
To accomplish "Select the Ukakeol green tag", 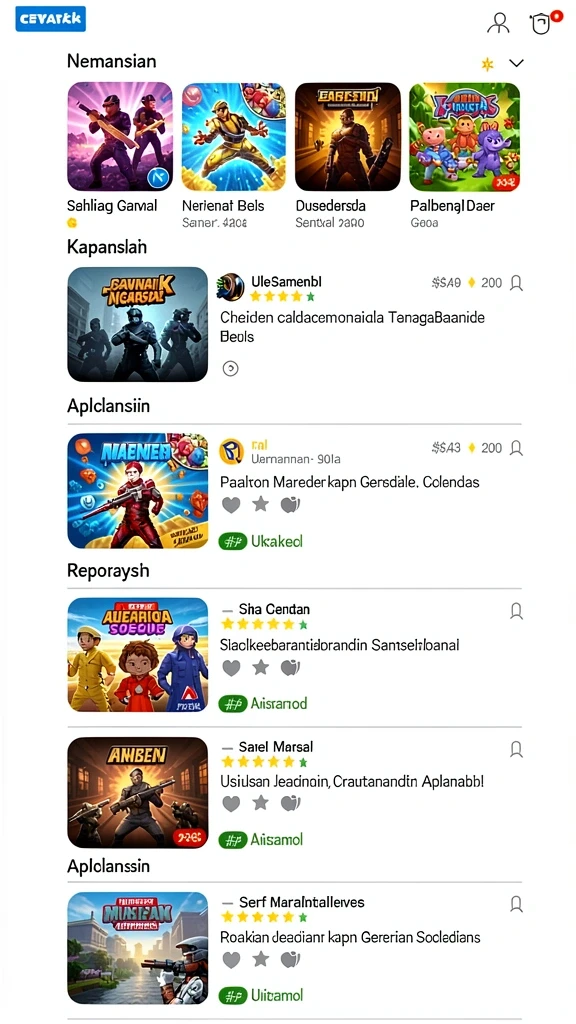I will (261, 541).
